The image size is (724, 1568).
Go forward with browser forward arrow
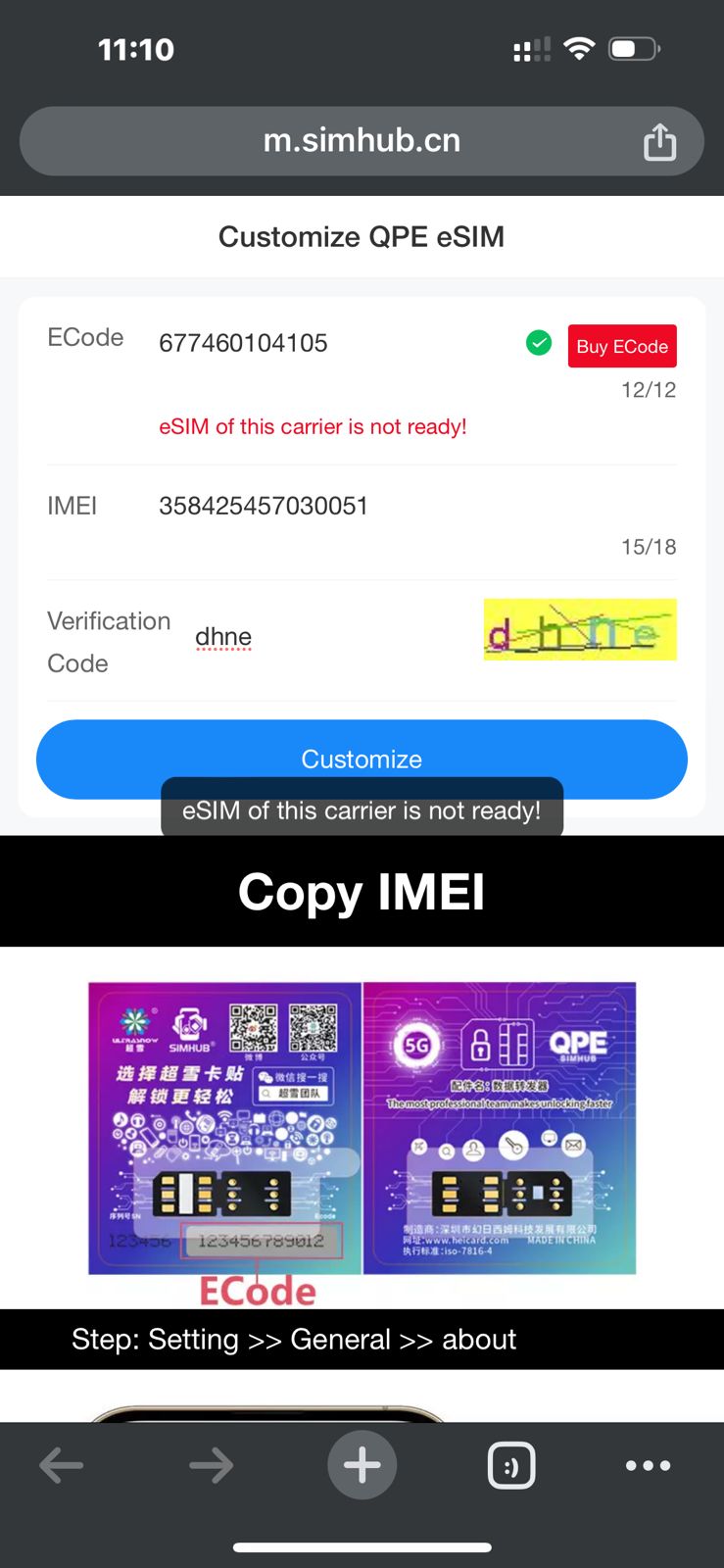point(212,1466)
